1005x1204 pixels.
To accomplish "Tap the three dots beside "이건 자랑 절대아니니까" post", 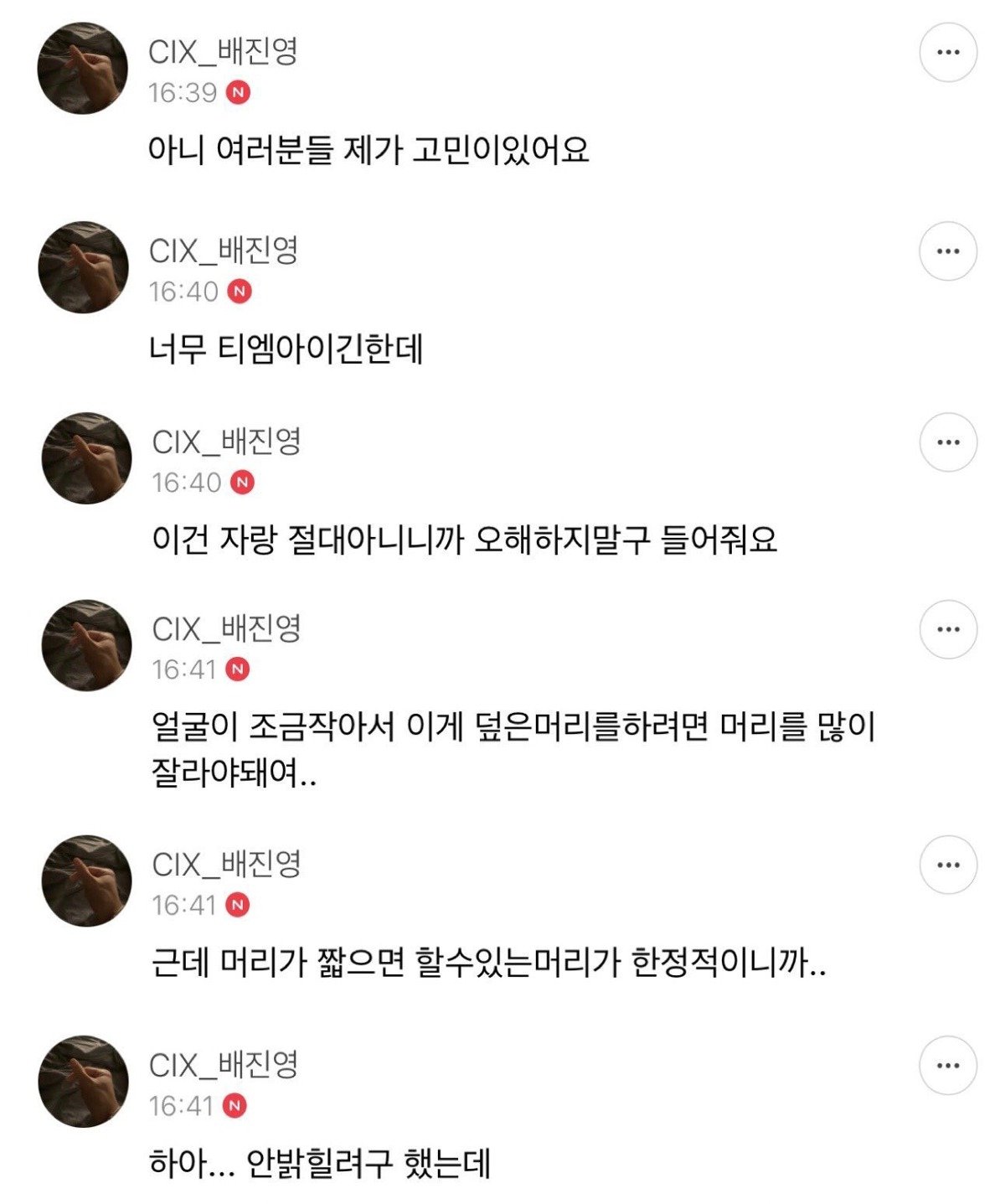I will click(x=948, y=442).
